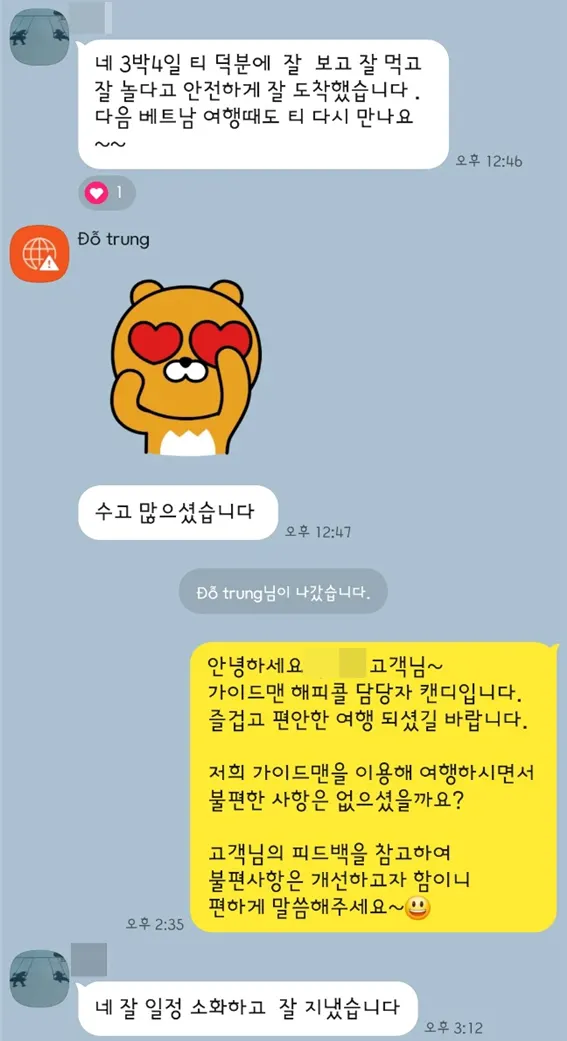Open the profile avatar above the first message
Viewport: 567px width, 1041px height.
click(40, 37)
